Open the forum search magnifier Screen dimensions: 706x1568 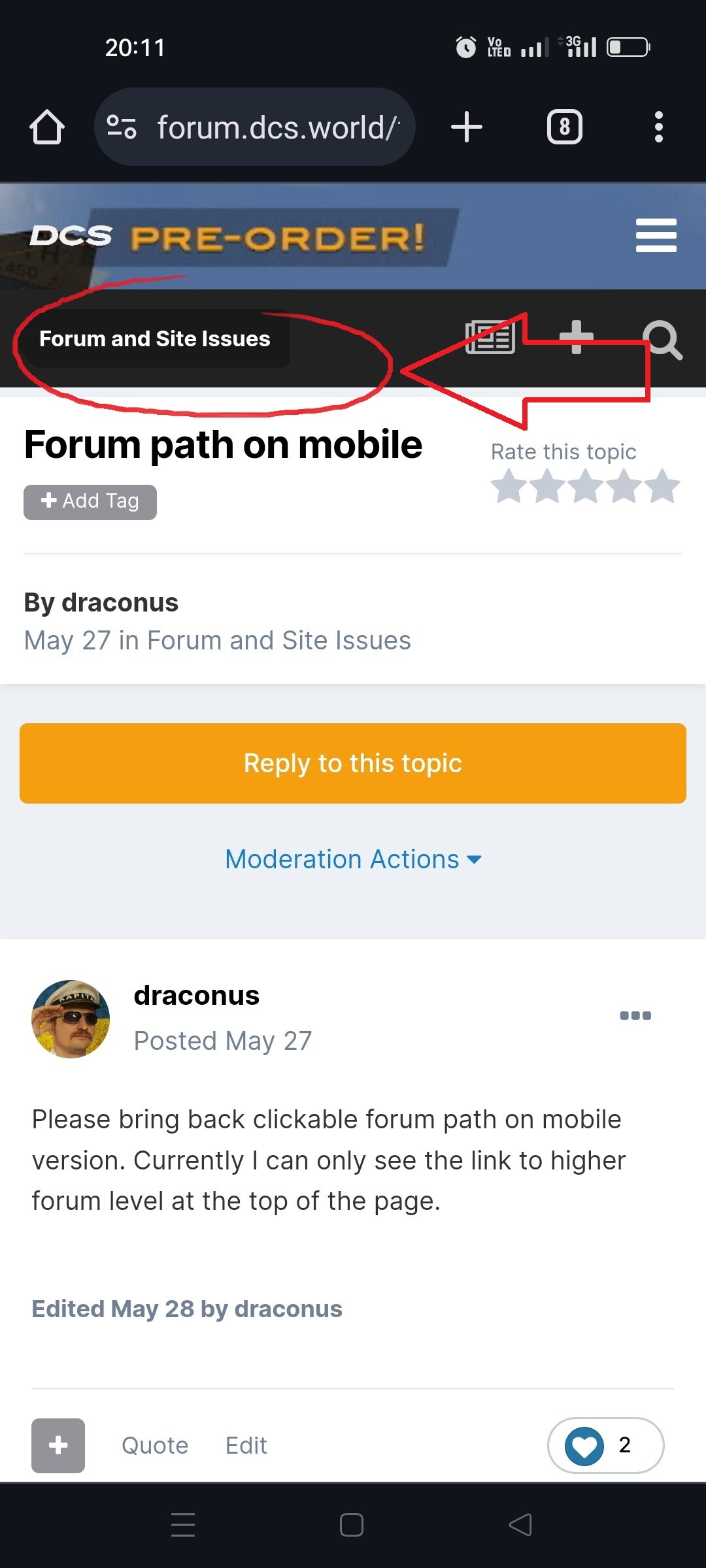pyautogui.click(x=663, y=340)
